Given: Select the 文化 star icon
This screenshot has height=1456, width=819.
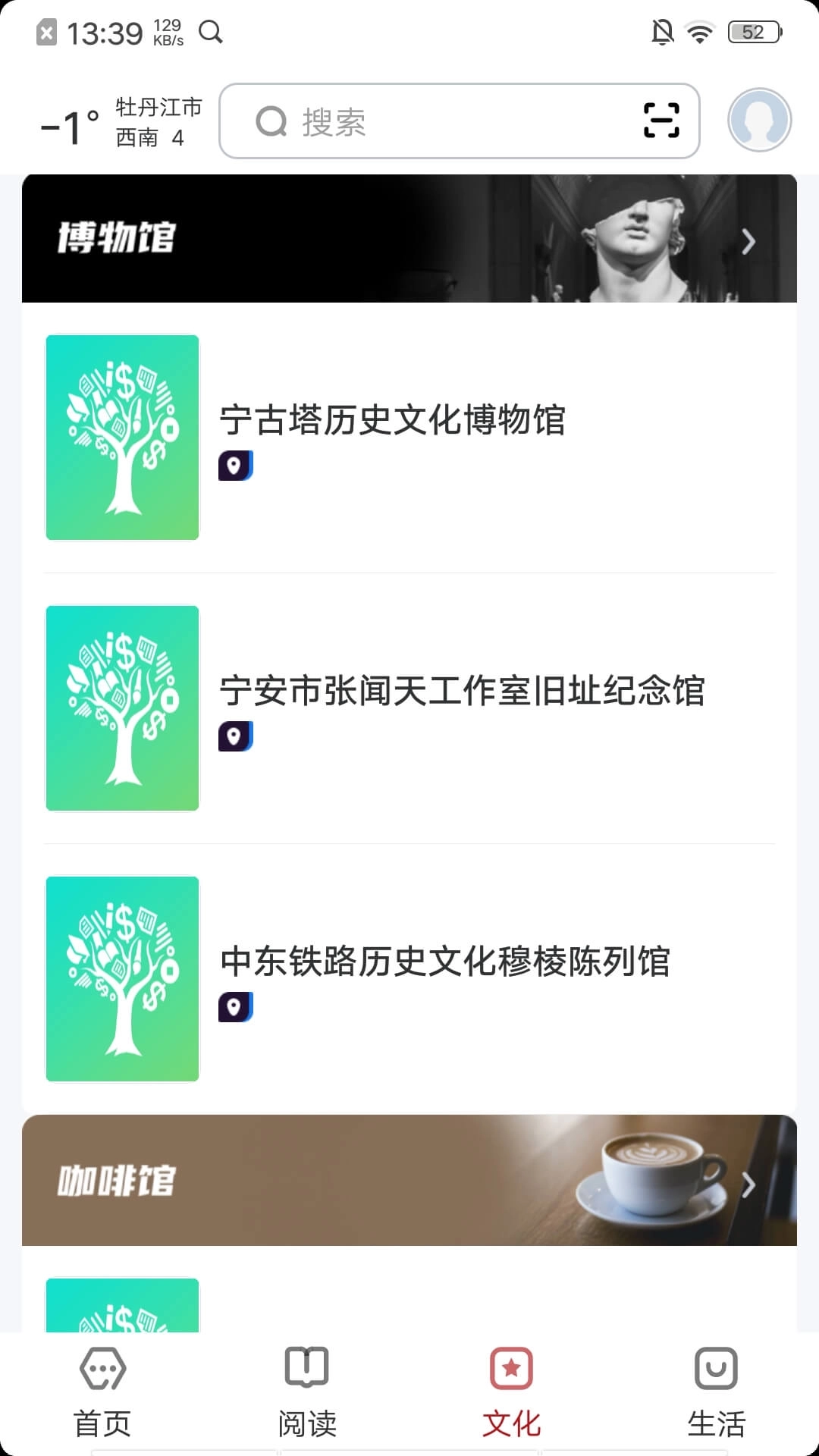Looking at the screenshot, I should [x=511, y=1370].
